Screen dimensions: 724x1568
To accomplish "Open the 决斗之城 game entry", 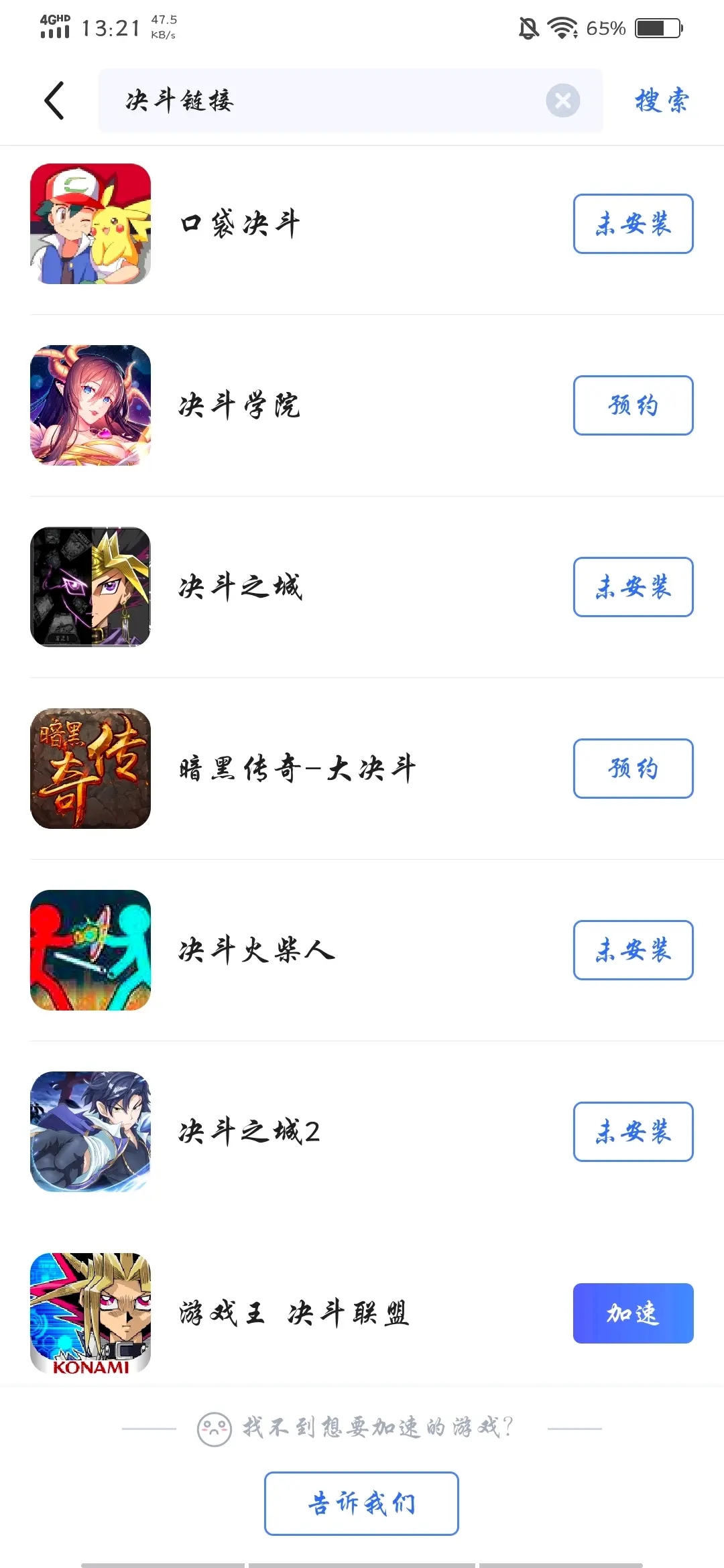I will coord(240,587).
